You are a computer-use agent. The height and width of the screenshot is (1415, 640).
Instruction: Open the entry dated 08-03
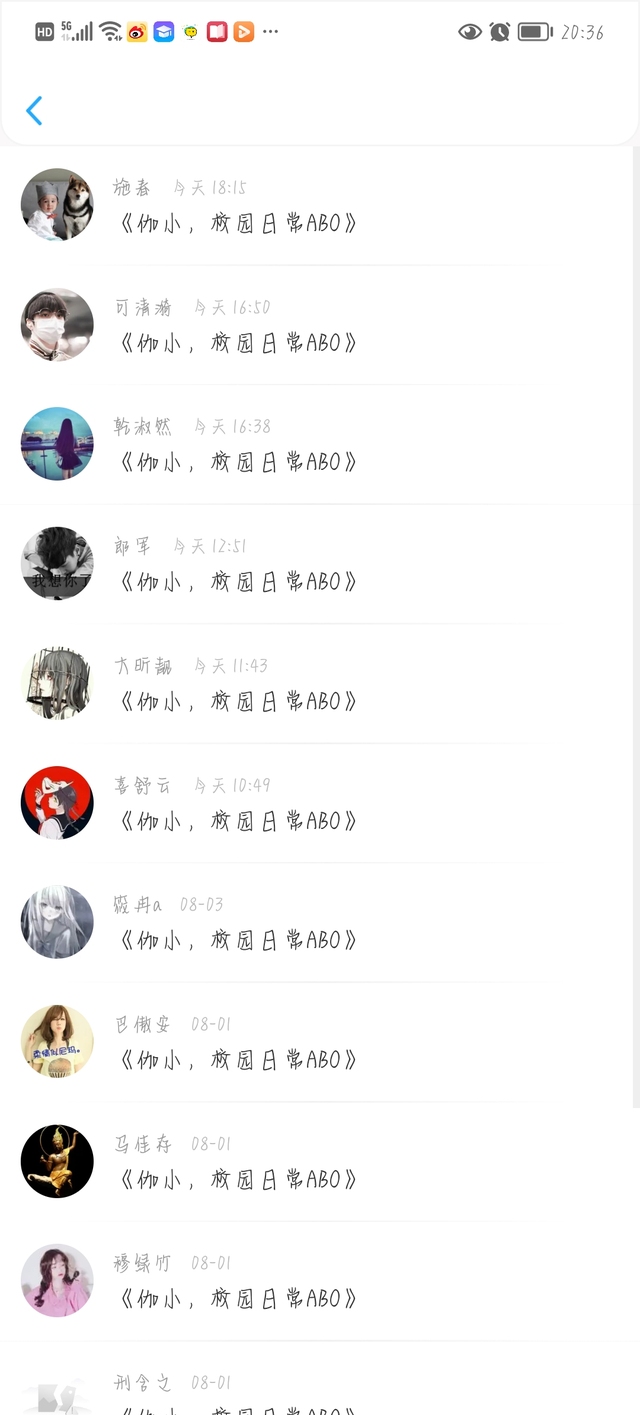click(x=320, y=922)
